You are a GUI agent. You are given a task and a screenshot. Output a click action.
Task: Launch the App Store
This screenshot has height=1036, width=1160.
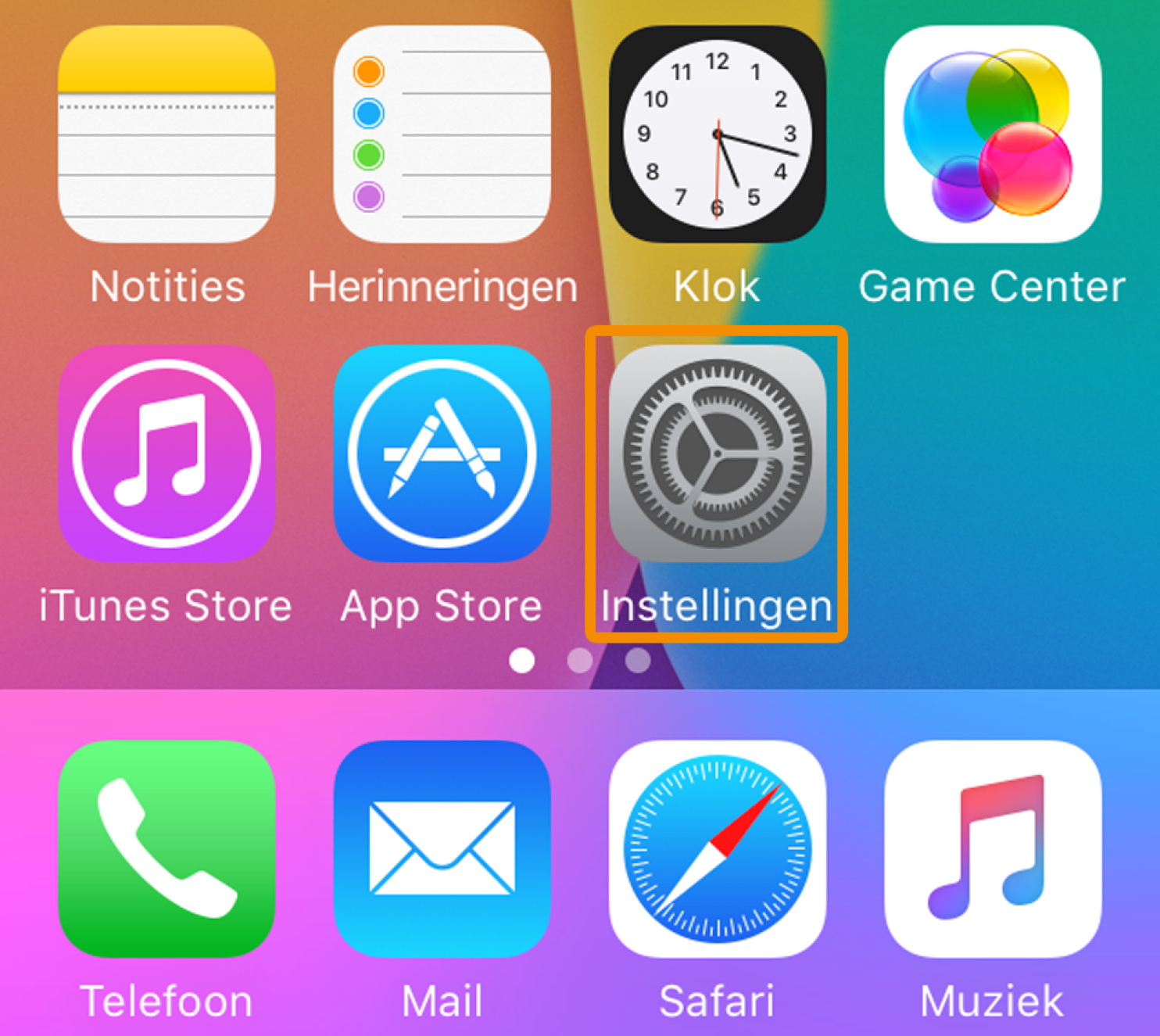click(442, 453)
